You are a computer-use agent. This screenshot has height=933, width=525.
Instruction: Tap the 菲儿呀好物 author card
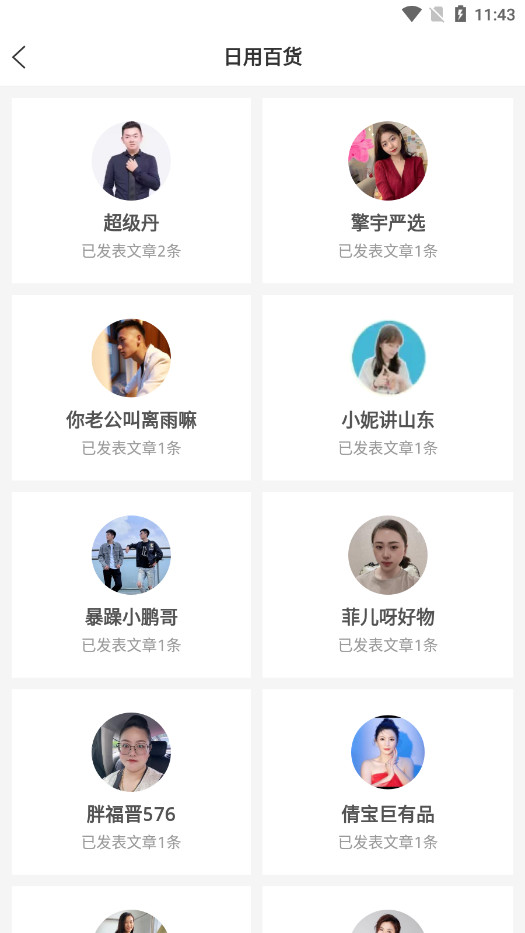[x=388, y=584]
